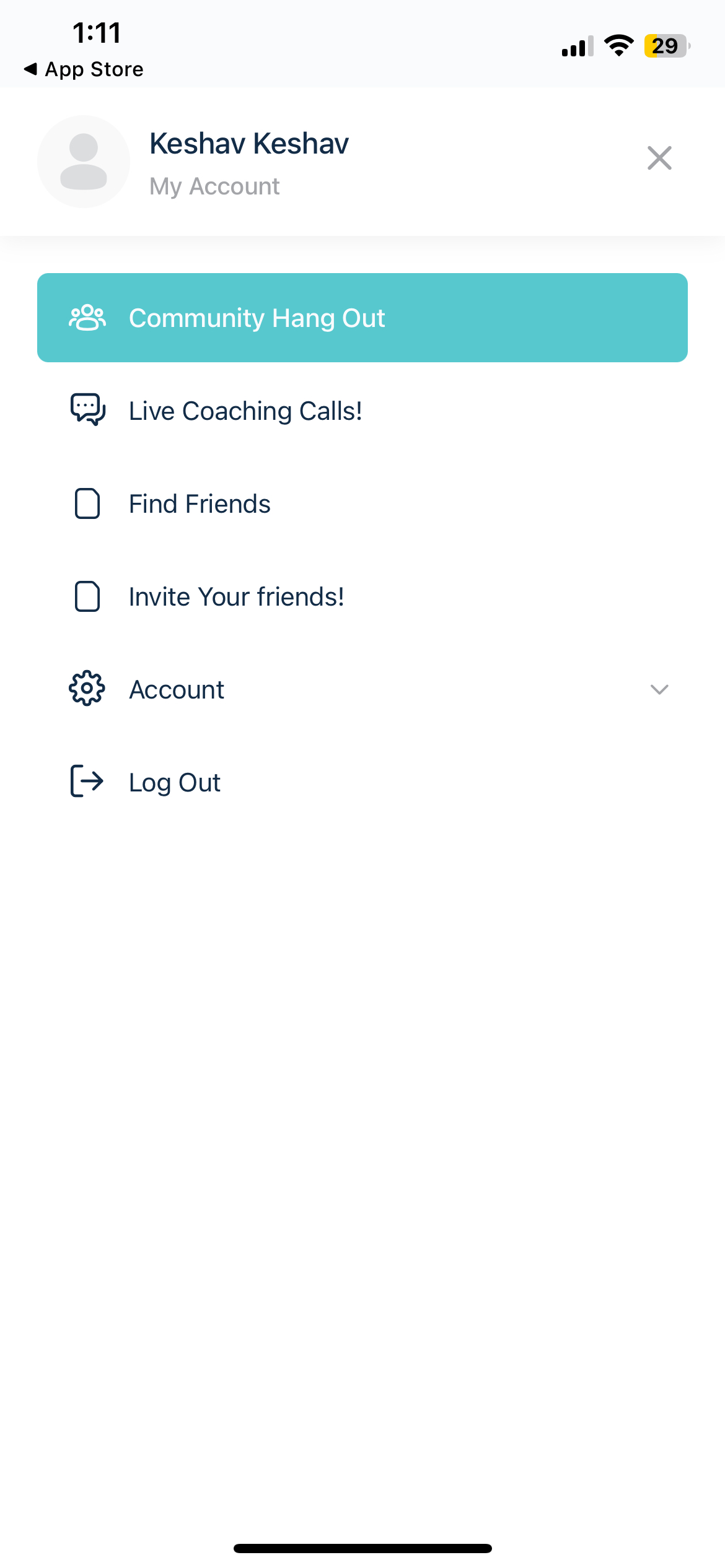The height and width of the screenshot is (1568, 725).
Task: Log out of the app
Action: click(x=174, y=782)
